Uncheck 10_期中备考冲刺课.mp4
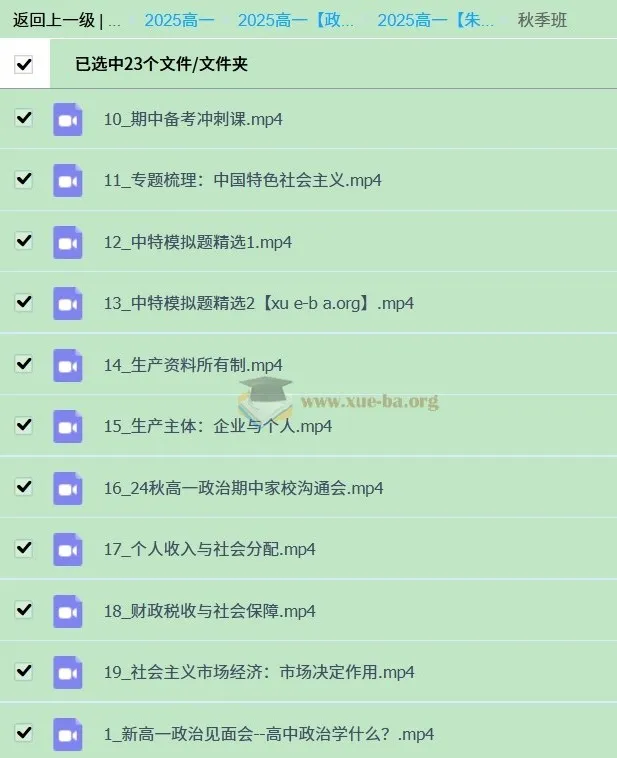Screen dimensions: 617x758 pos(24,118)
